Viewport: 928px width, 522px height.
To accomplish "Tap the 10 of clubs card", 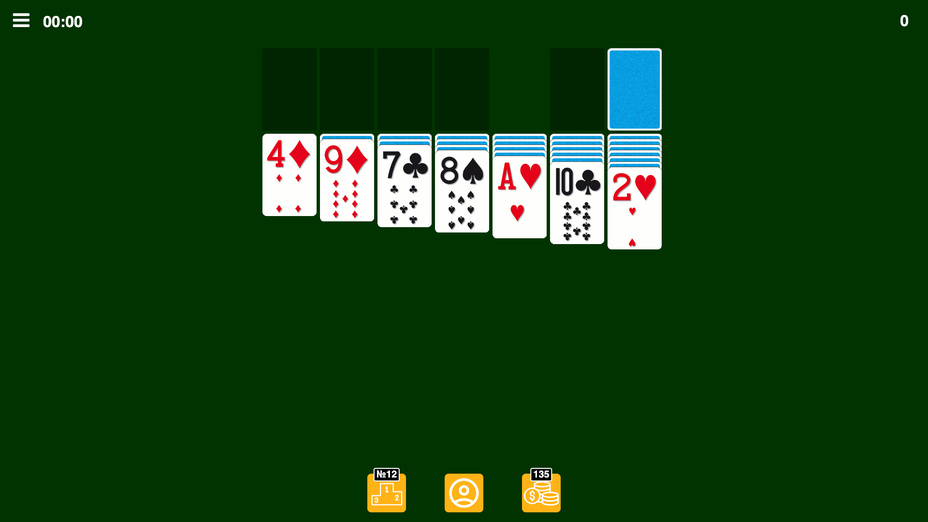I will coord(577,204).
